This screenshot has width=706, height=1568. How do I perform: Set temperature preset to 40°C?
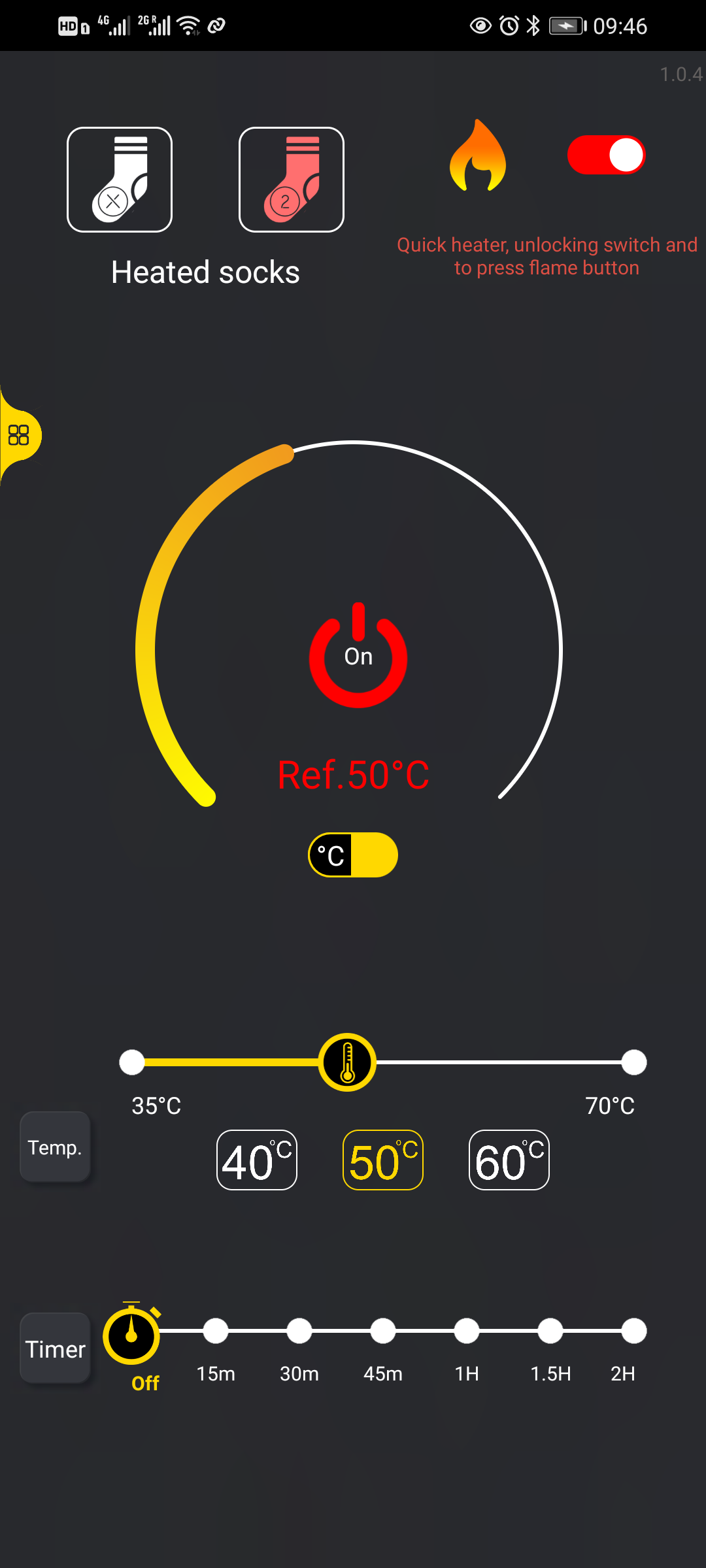click(x=257, y=1160)
